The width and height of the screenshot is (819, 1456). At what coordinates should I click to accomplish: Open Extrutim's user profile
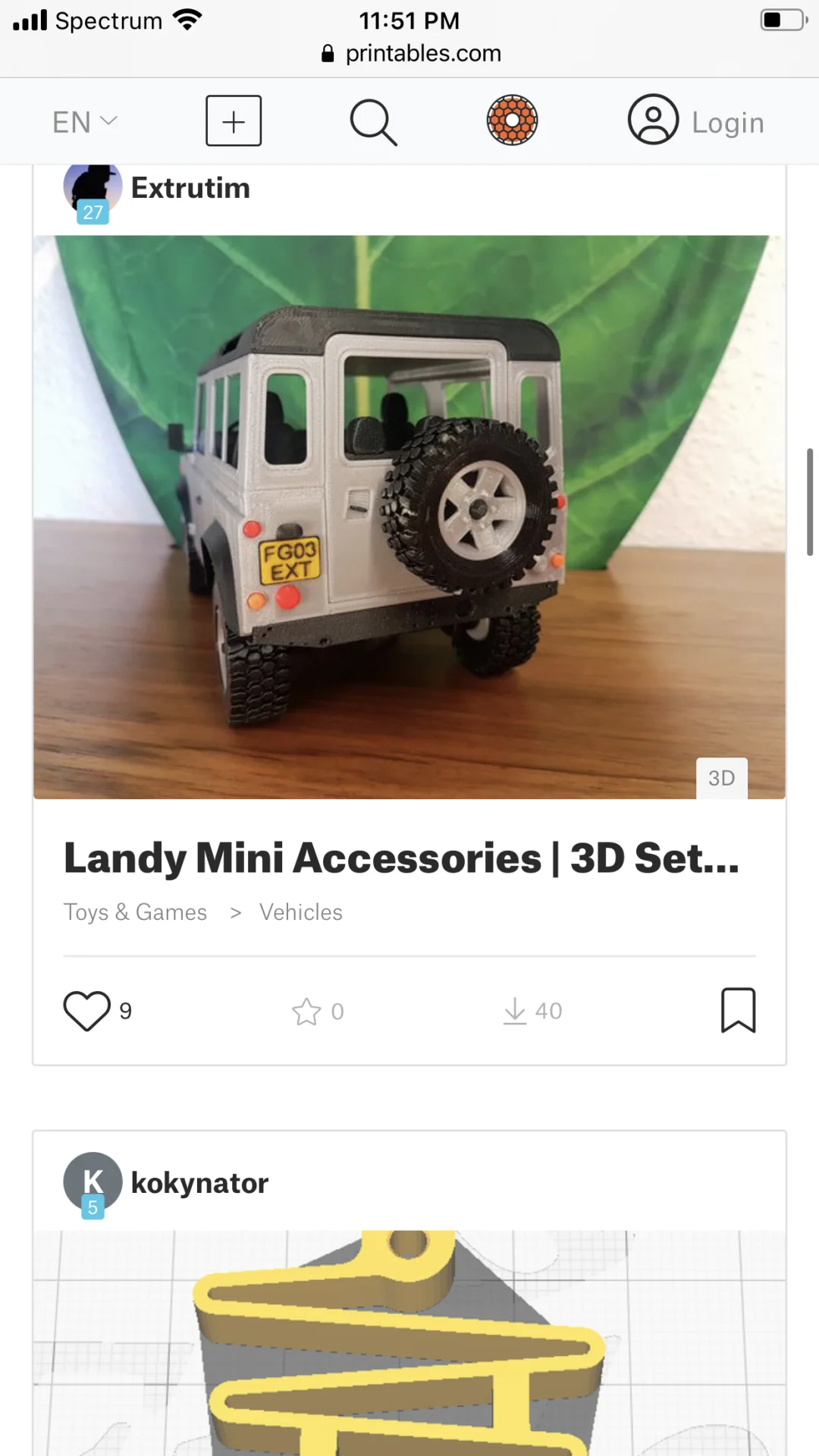190,188
